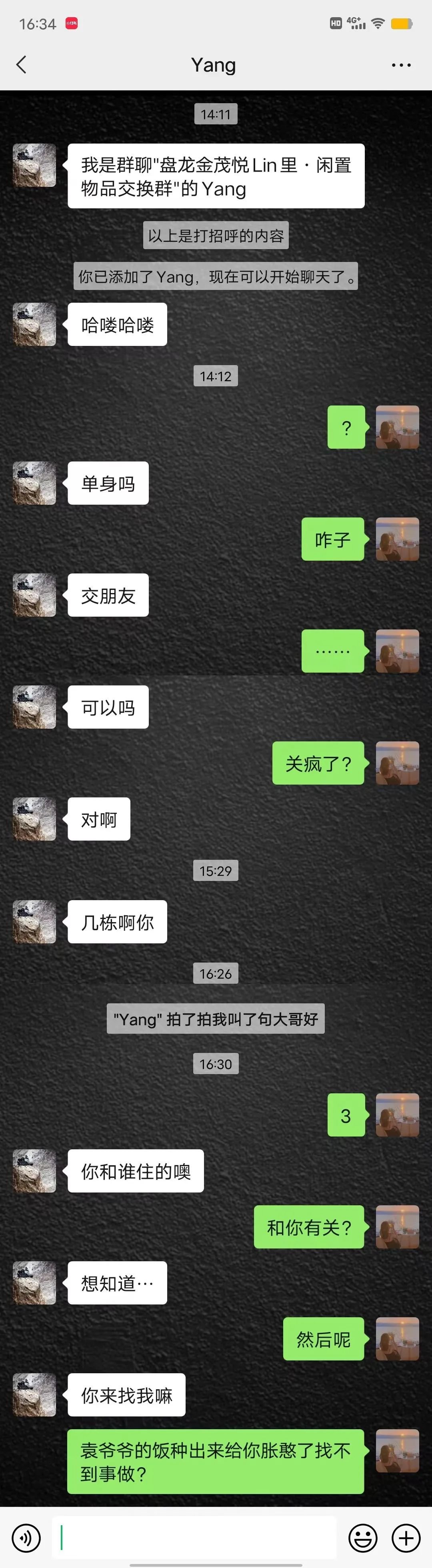Screen dimensions: 432x1568
Task: Switch to voice message input
Action: tap(26, 1538)
